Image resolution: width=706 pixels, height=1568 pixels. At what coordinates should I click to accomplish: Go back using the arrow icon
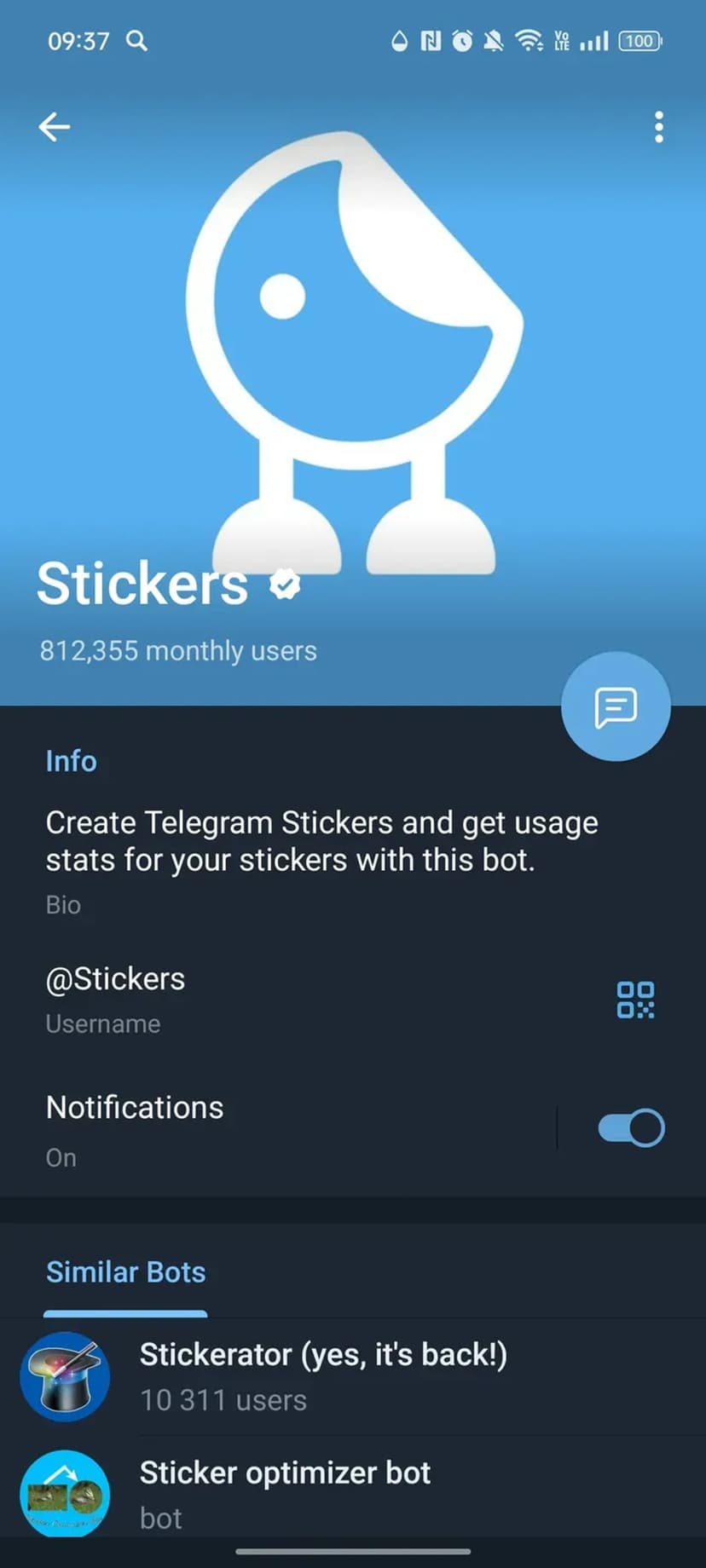point(55,127)
